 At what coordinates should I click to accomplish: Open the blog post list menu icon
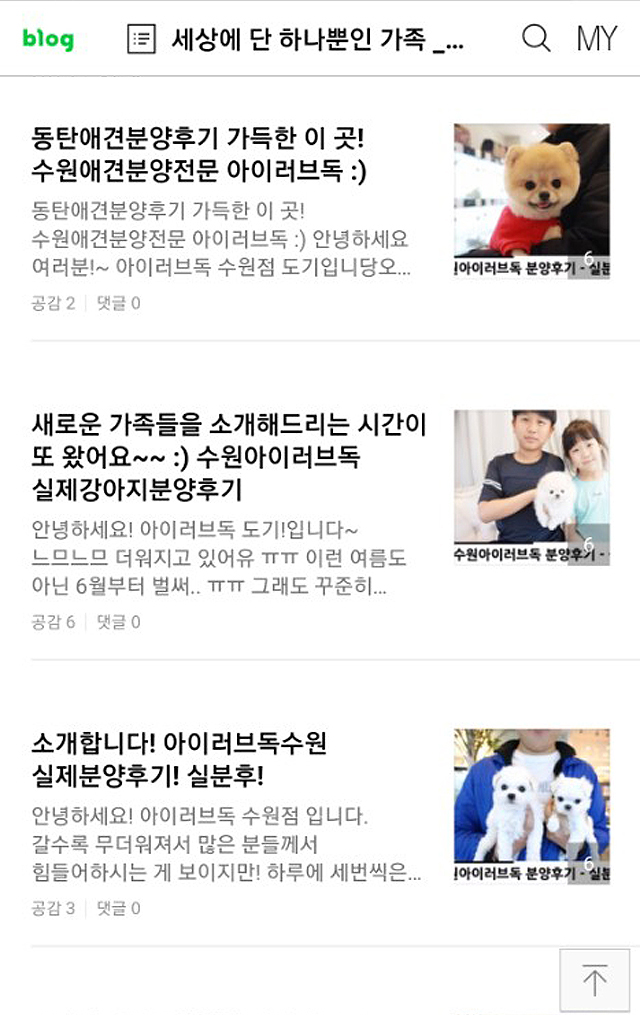(x=142, y=39)
